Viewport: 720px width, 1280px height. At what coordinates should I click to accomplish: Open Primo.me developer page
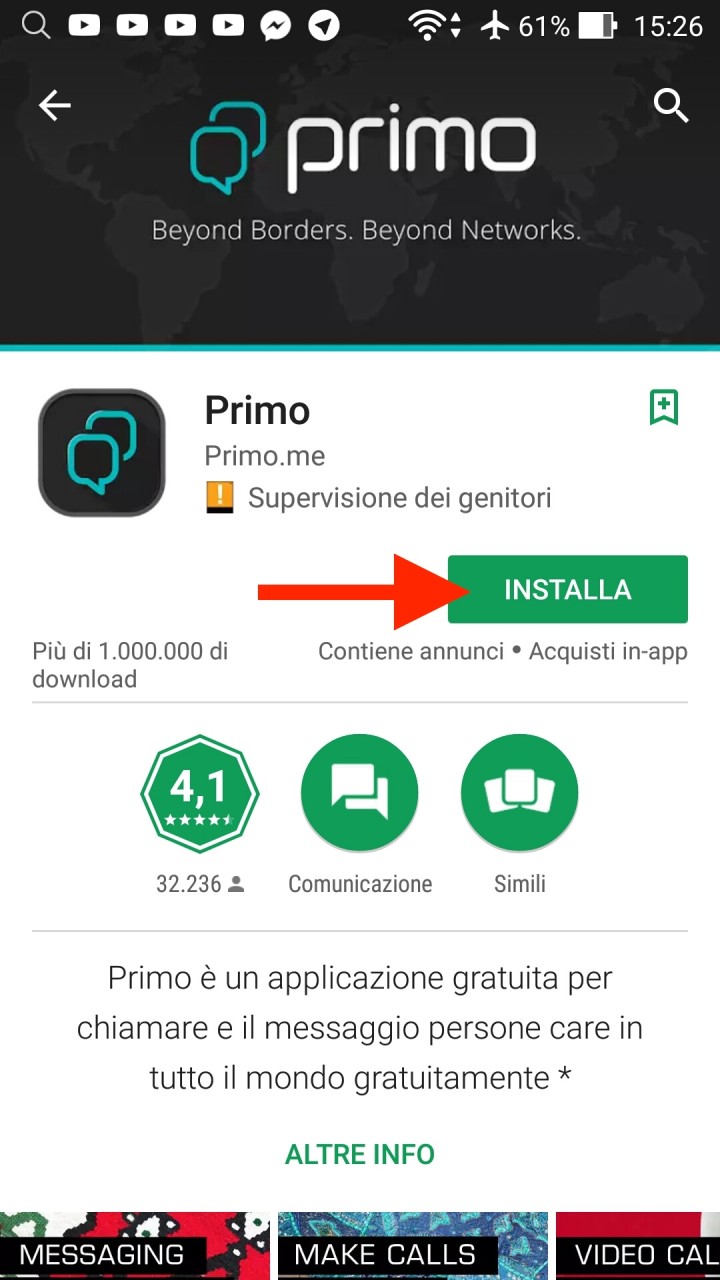point(265,456)
